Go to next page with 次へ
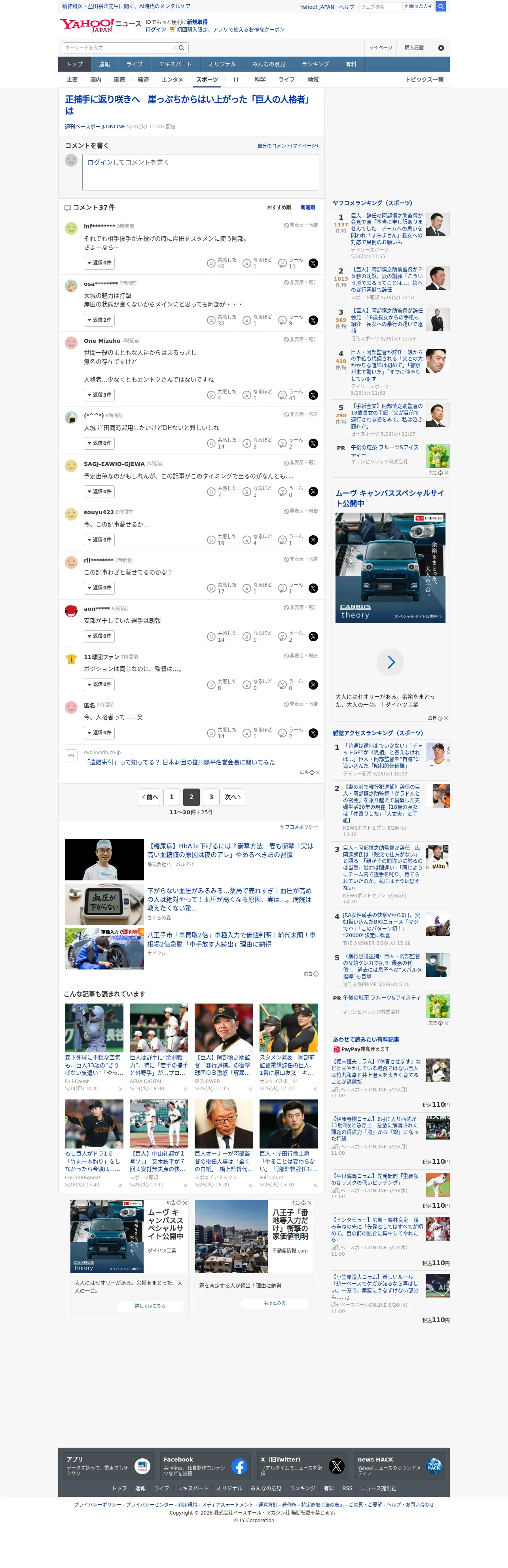Image resolution: width=508 pixels, height=1568 pixels. pyautogui.click(x=233, y=797)
